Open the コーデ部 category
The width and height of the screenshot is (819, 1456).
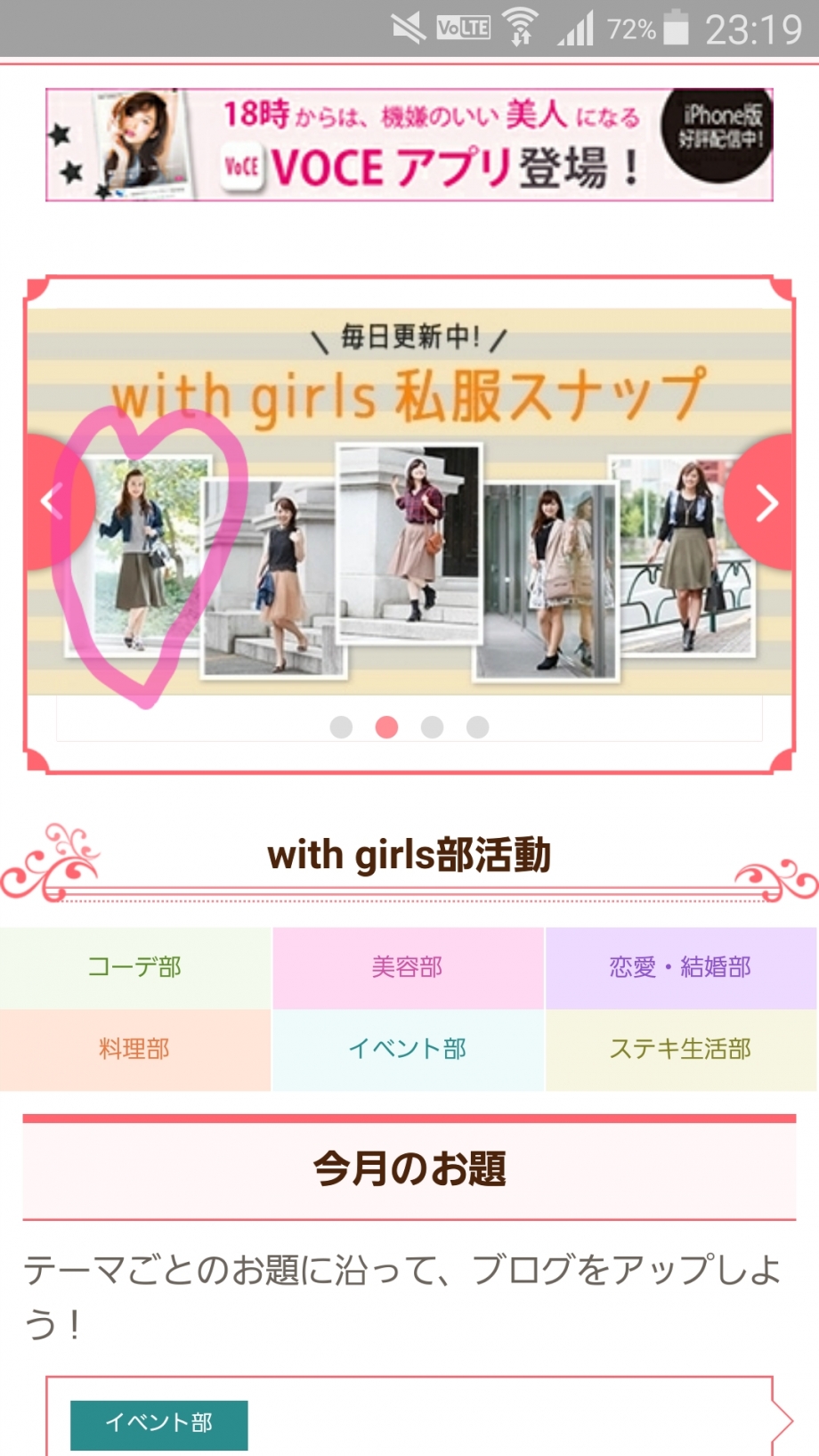[134, 967]
